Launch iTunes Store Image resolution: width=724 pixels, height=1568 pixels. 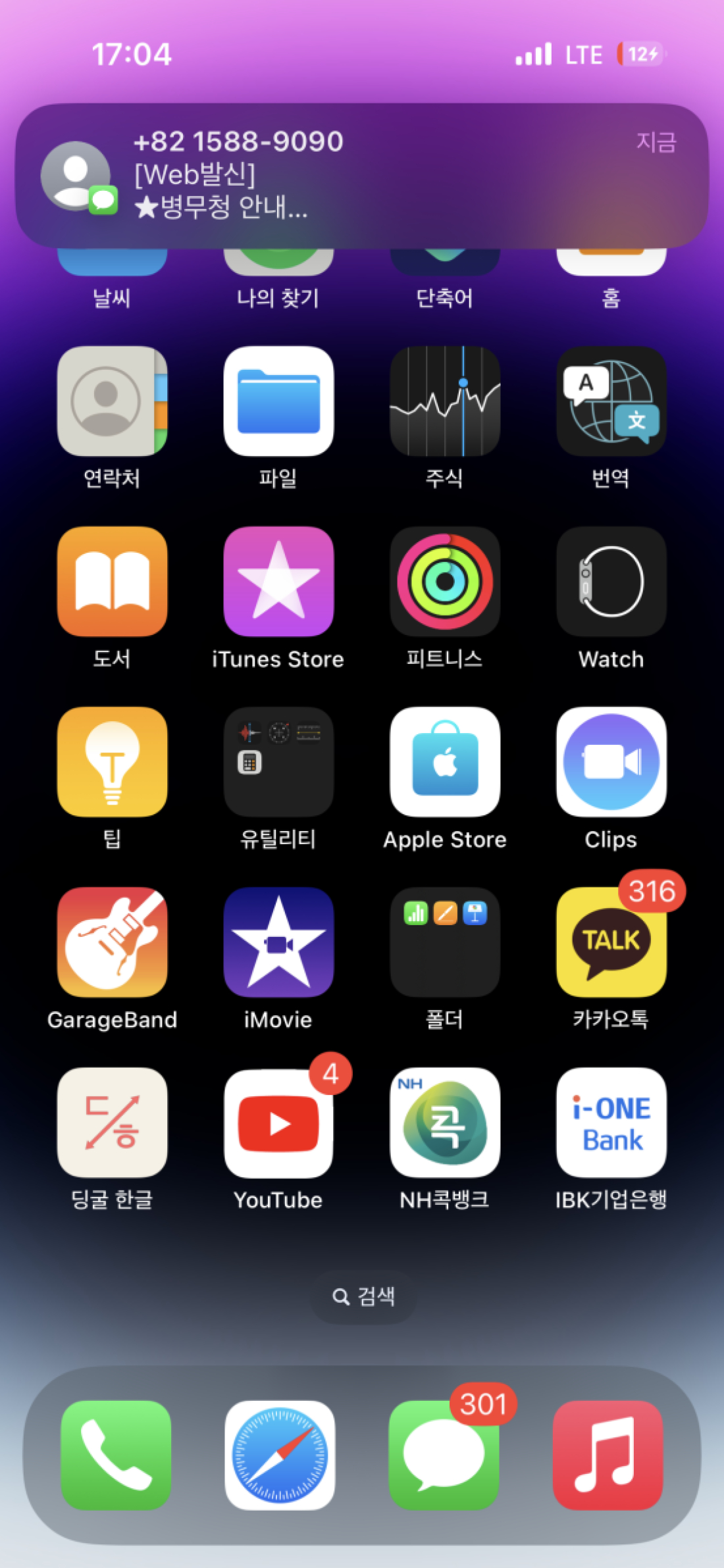coord(278,582)
